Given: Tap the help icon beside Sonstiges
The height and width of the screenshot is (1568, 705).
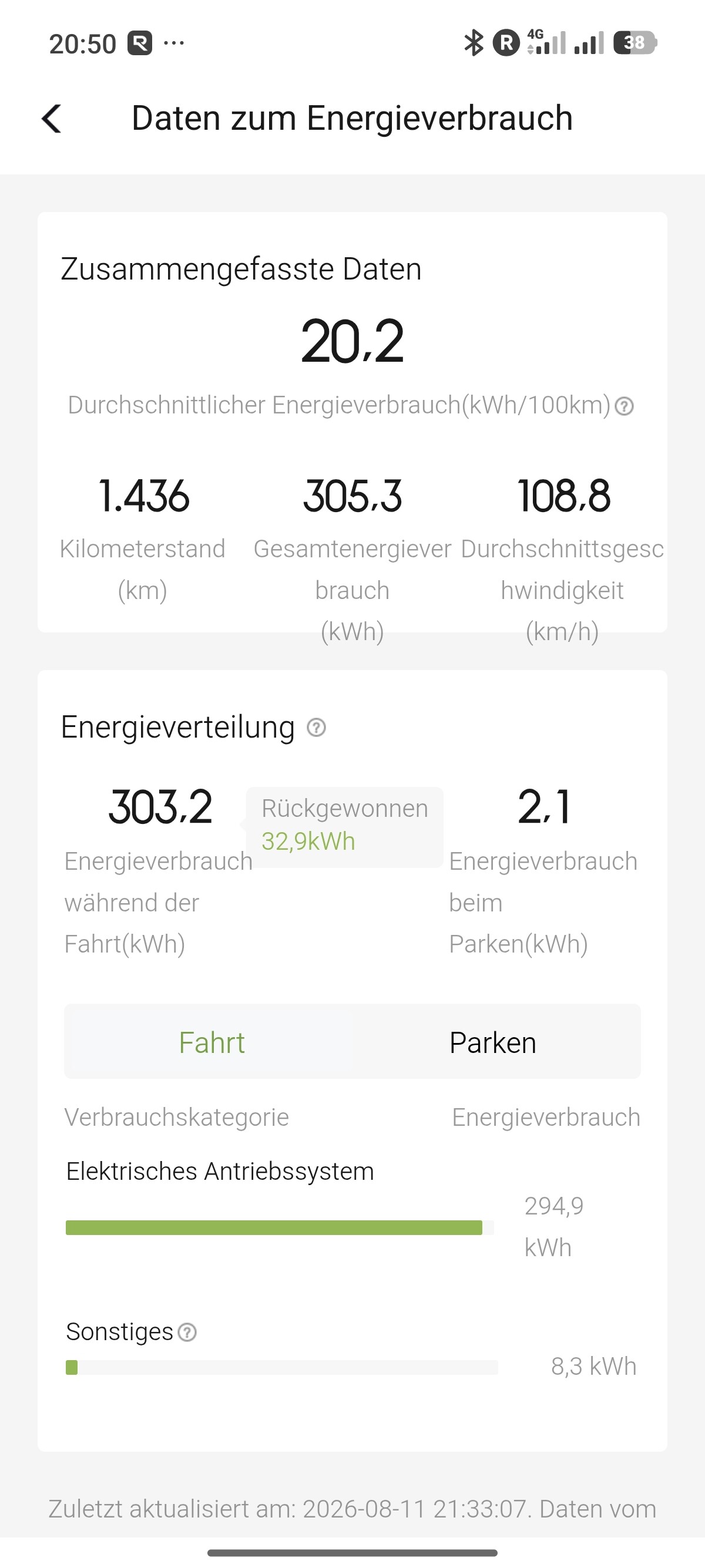Looking at the screenshot, I should (x=187, y=1333).
